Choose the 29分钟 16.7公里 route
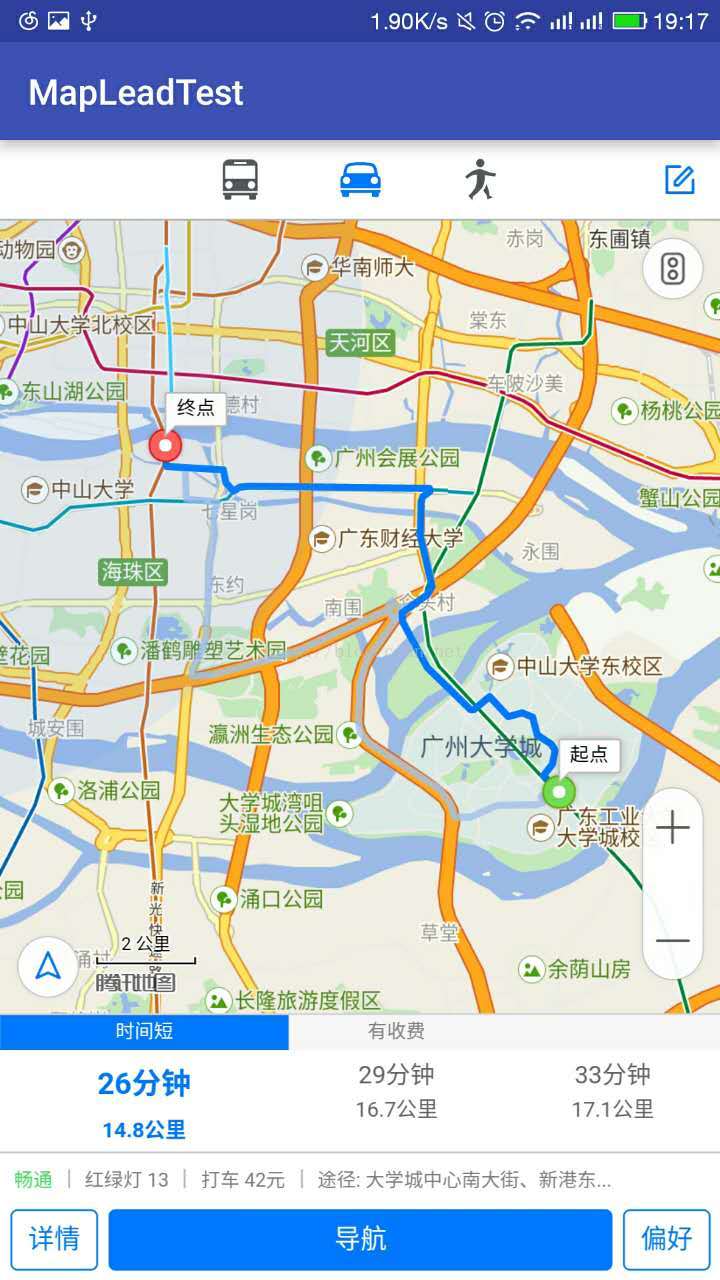Image resolution: width=720 pixels, height=1280 pixels. [x=396, y=1091]
